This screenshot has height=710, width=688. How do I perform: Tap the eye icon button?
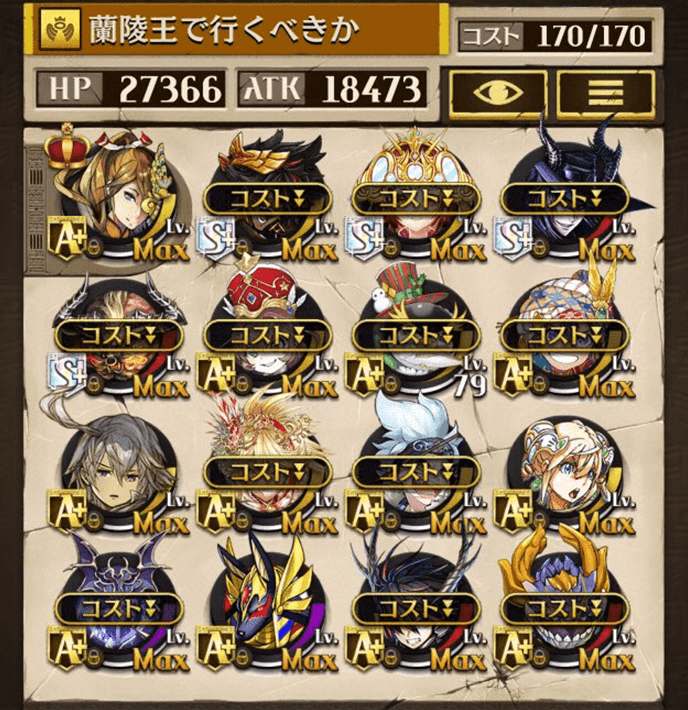tap(496, 93)
